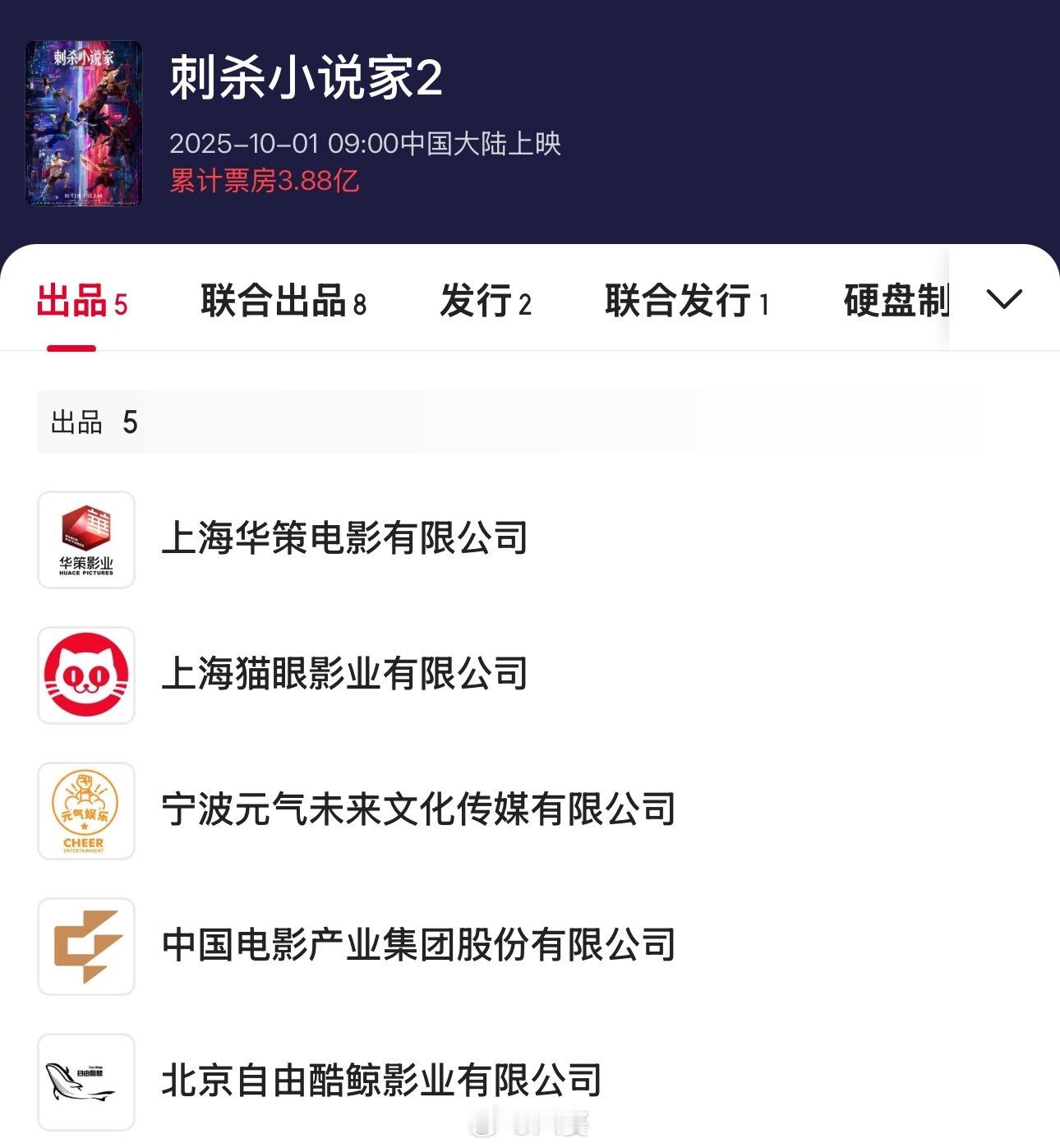This screenshot has width=1060, height=1148.
Task: Click the Maoyan cat logo icon
Action: (85, 675)
